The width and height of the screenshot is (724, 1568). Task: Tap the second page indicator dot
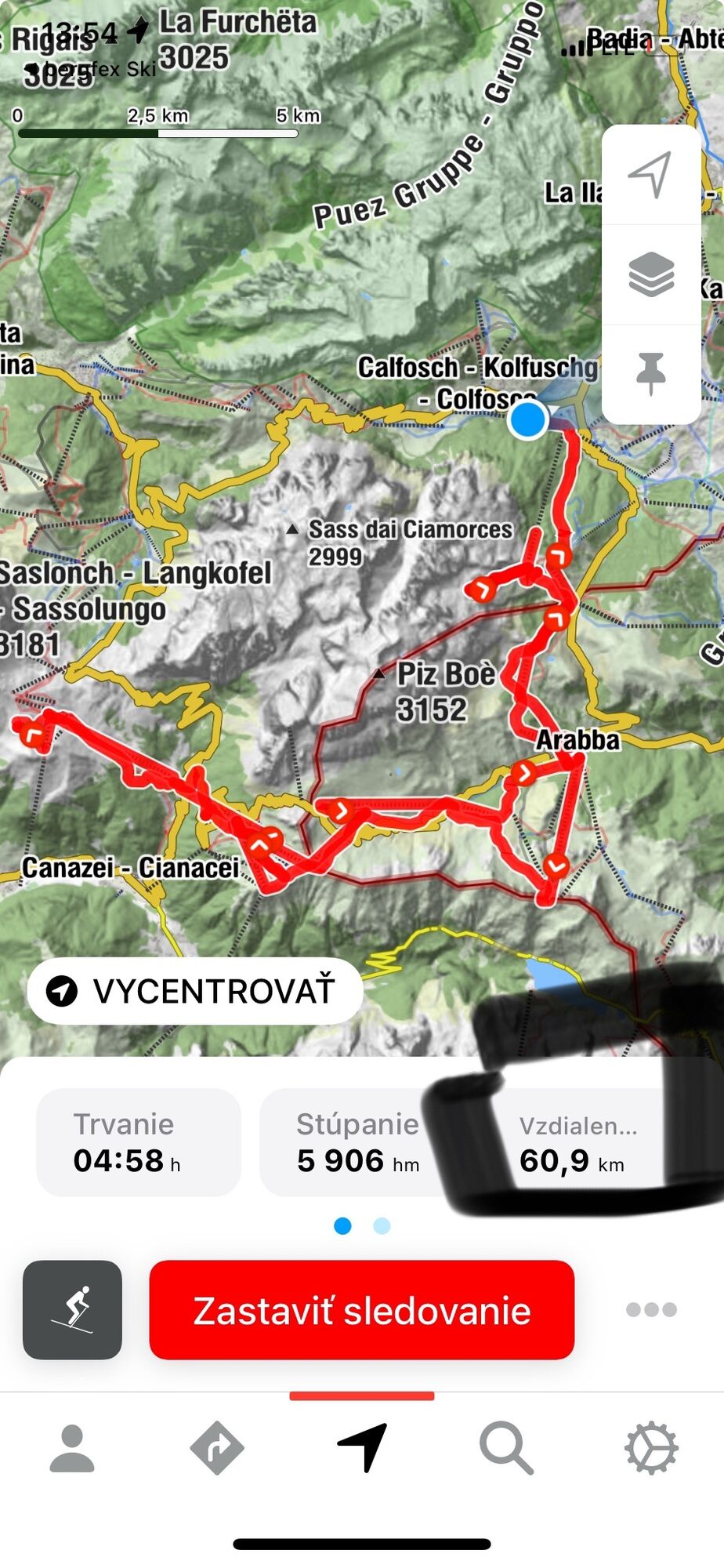pos(382,1226)
